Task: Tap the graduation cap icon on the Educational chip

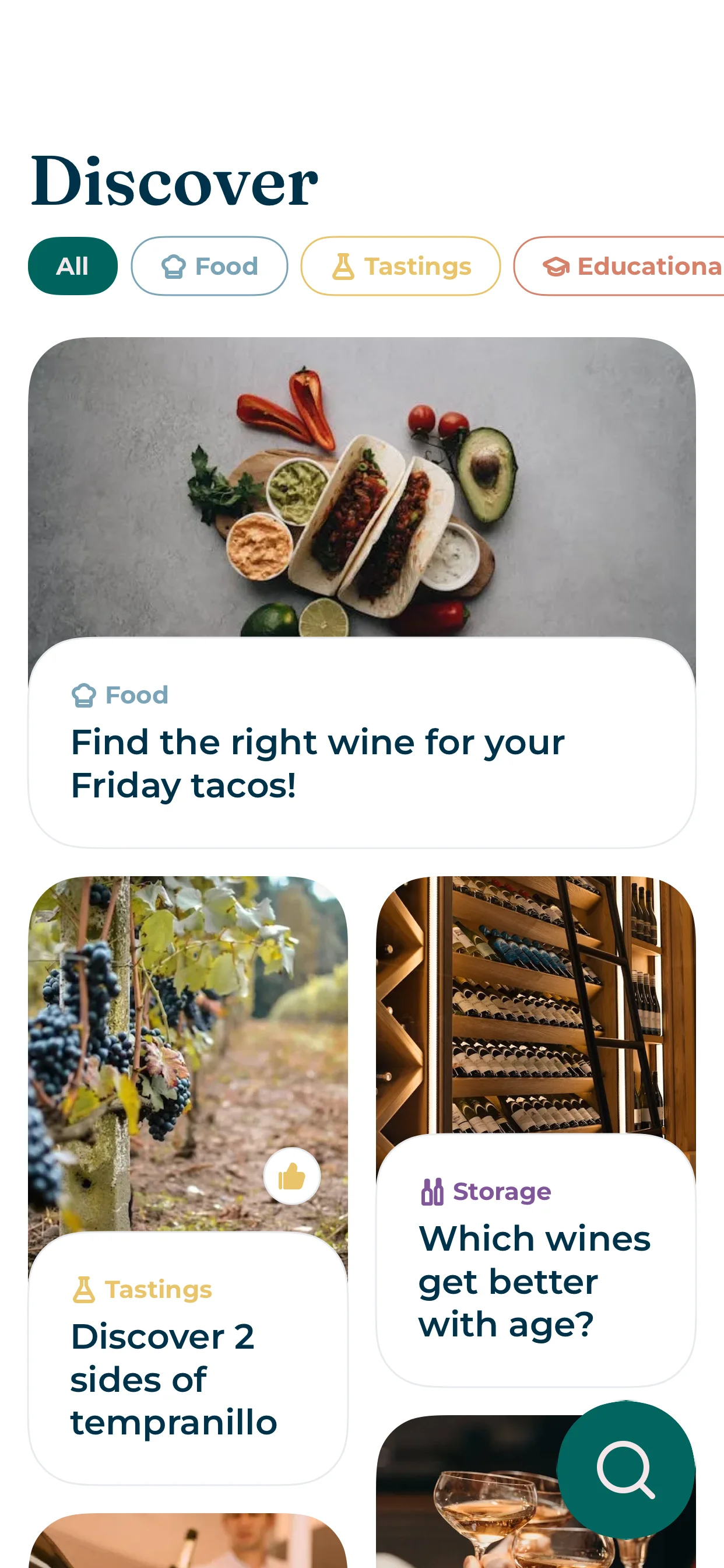Action: pos(556,266)
